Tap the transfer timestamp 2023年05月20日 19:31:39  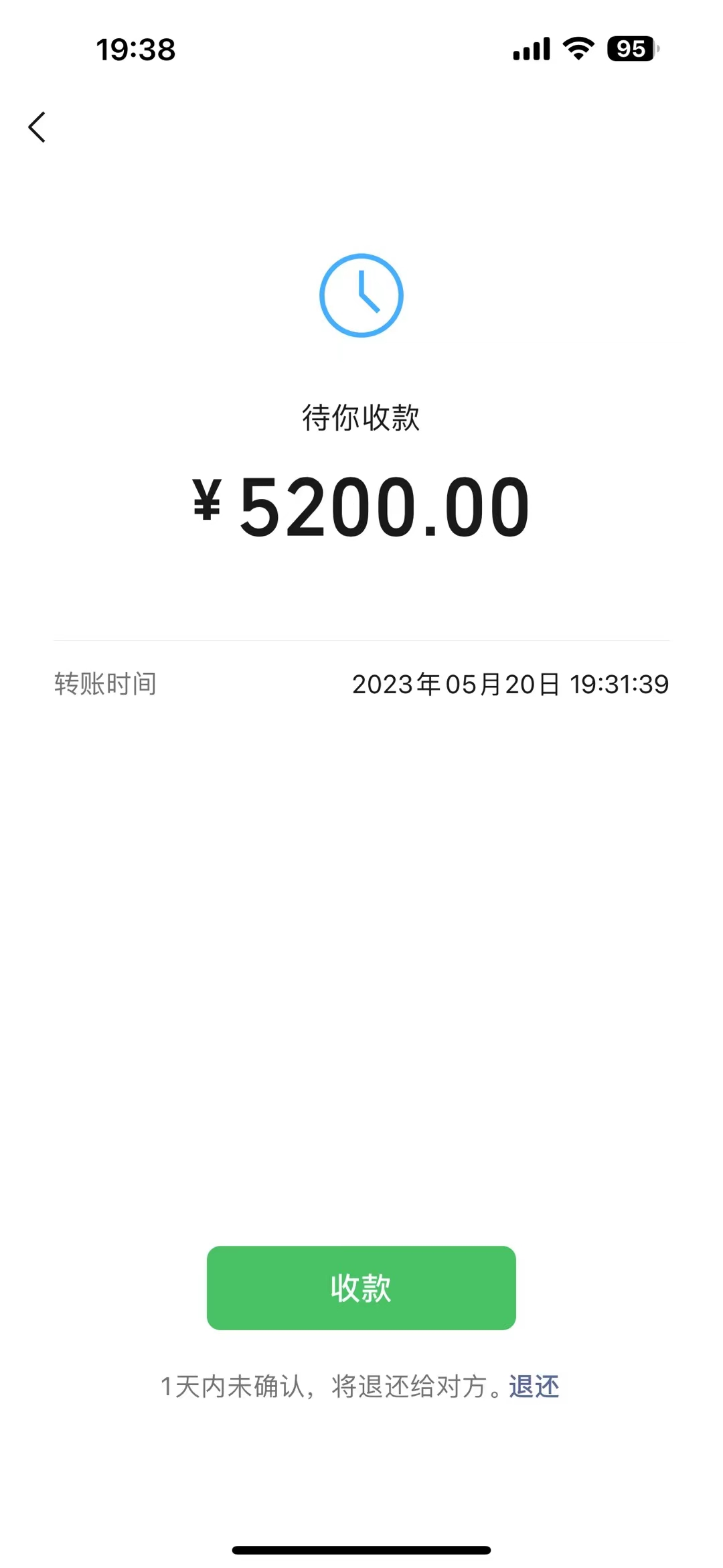[x=510, y=684]
